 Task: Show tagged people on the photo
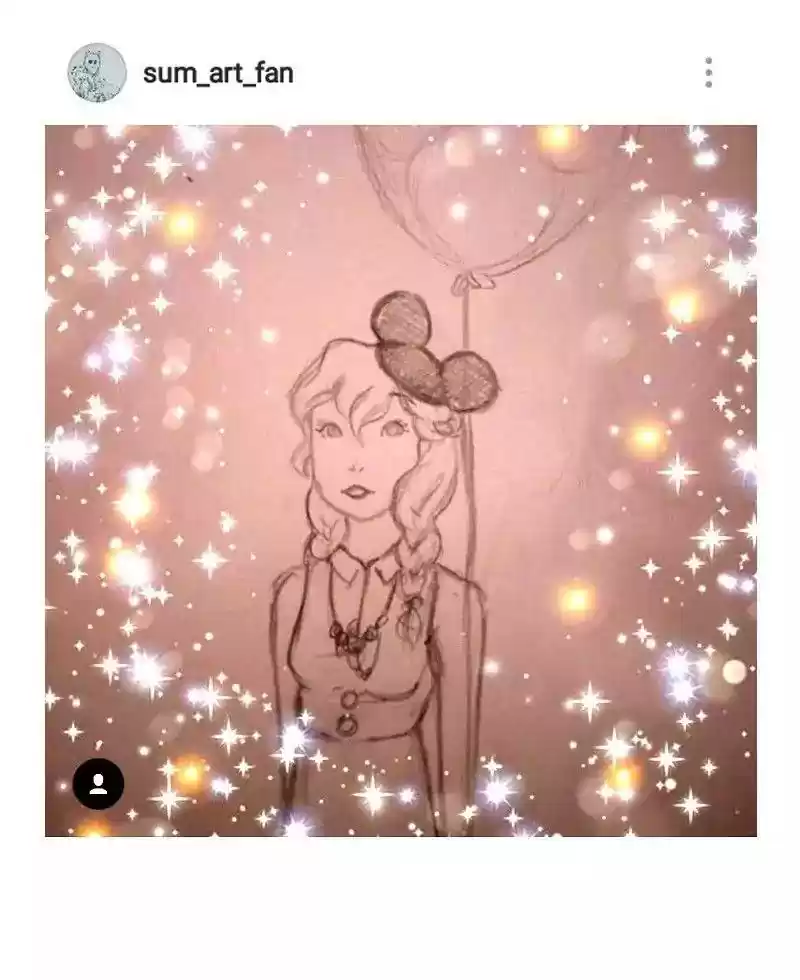tap(99, 783)
